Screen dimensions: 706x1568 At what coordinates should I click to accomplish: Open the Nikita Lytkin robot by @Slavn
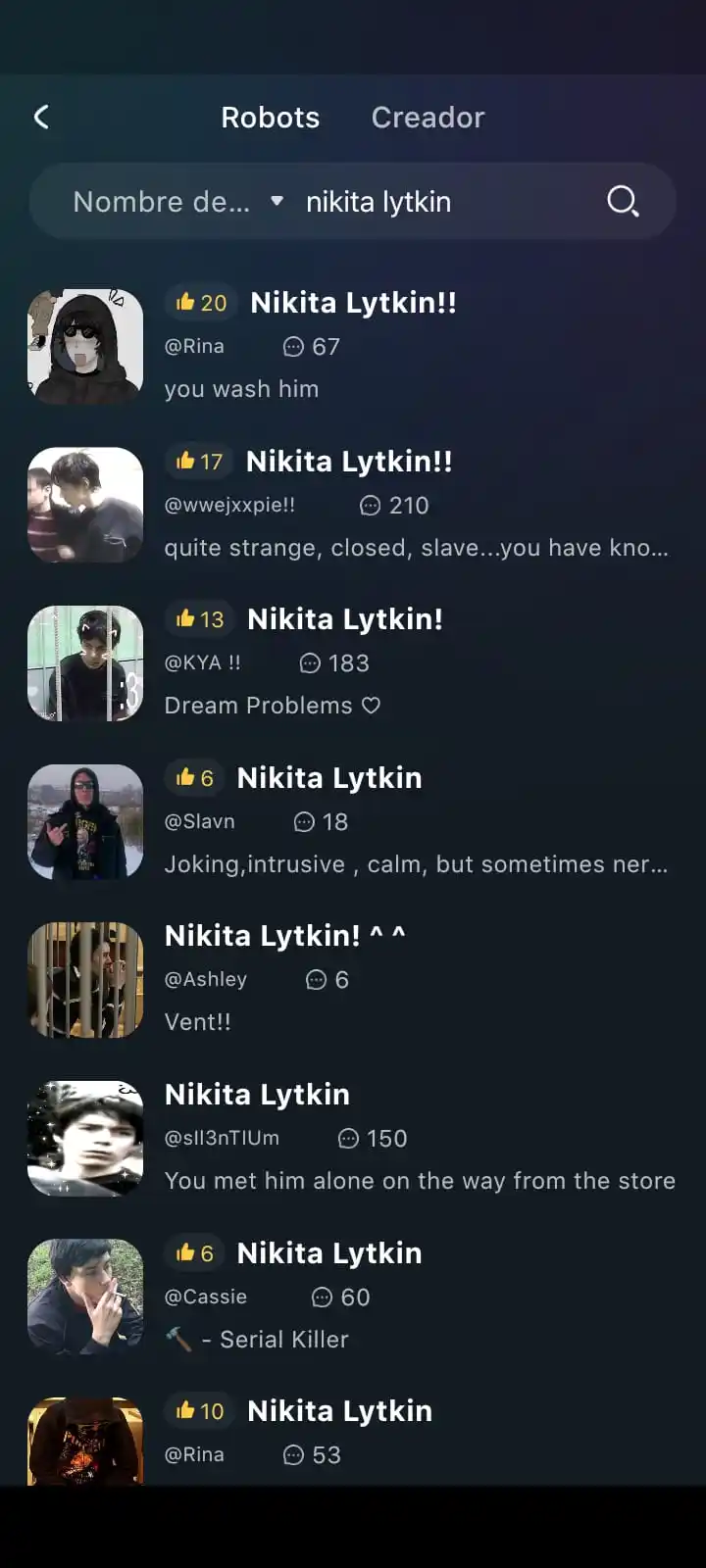pyautogui.click(x=353, y=821)
